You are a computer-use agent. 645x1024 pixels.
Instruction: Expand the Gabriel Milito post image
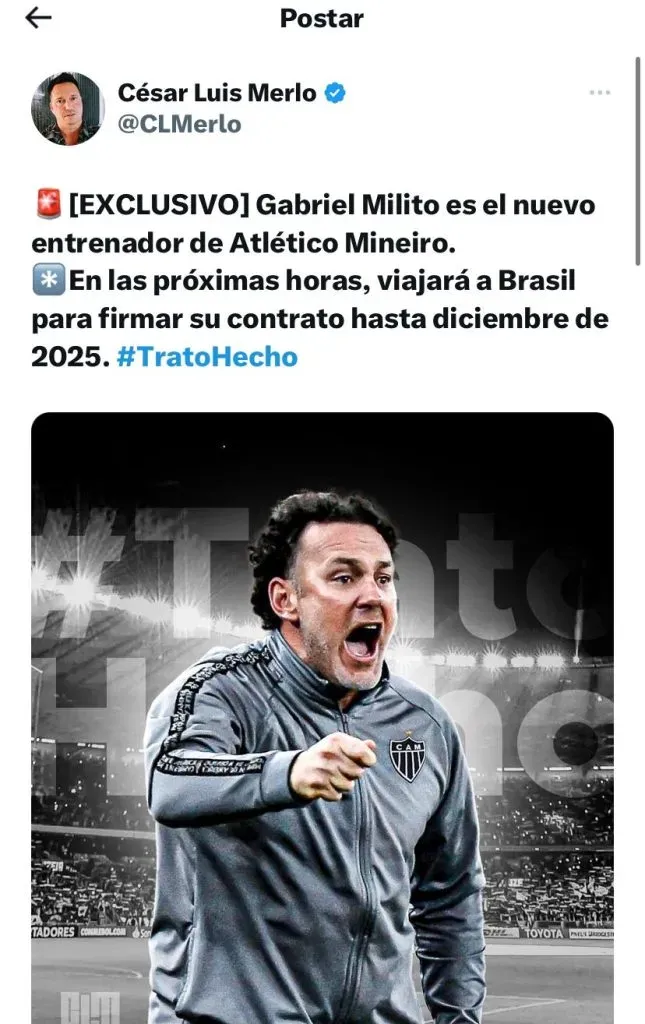point(322,717)
